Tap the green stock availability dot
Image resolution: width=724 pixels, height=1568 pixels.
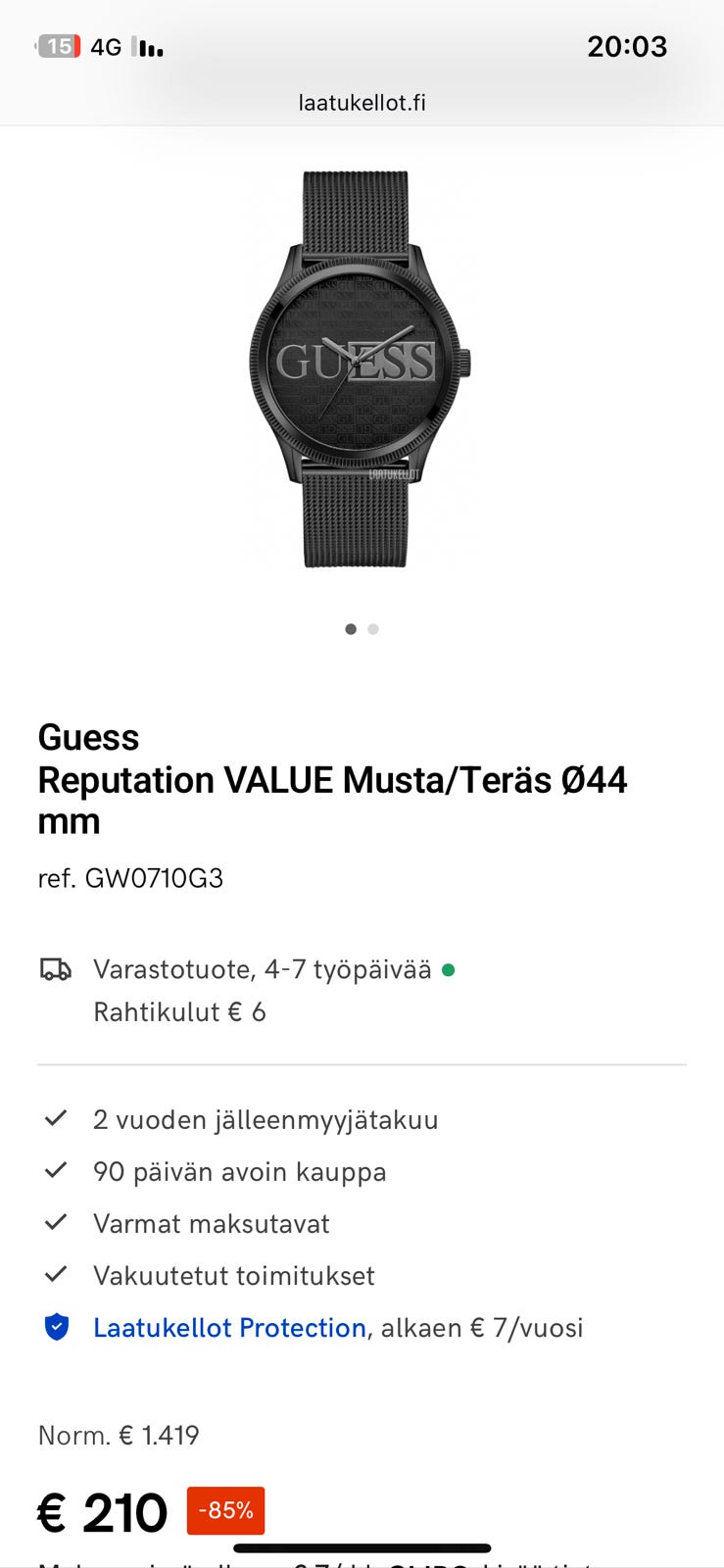click(450, 968)
